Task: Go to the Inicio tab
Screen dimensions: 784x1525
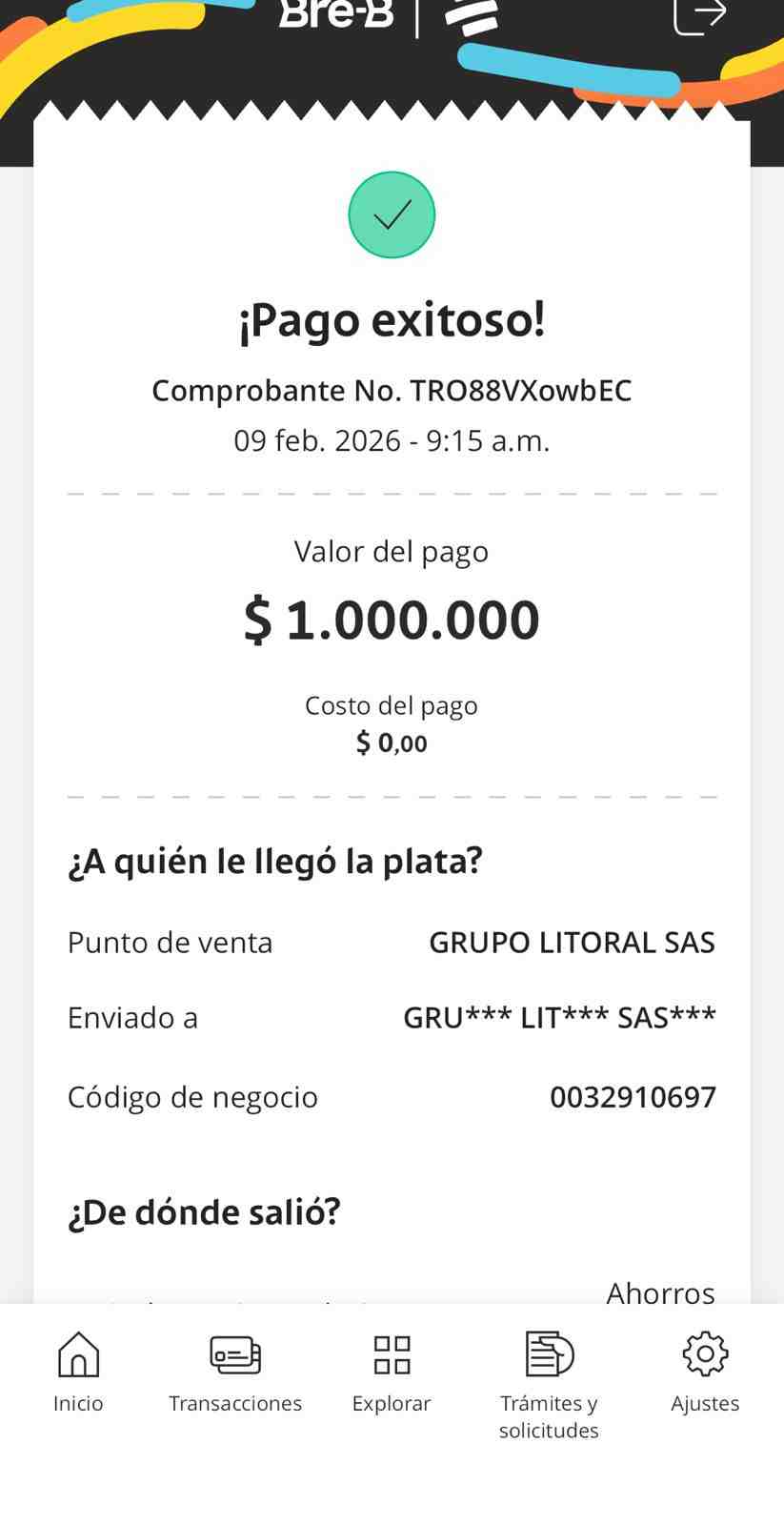Action: [x=78, y=1372]
